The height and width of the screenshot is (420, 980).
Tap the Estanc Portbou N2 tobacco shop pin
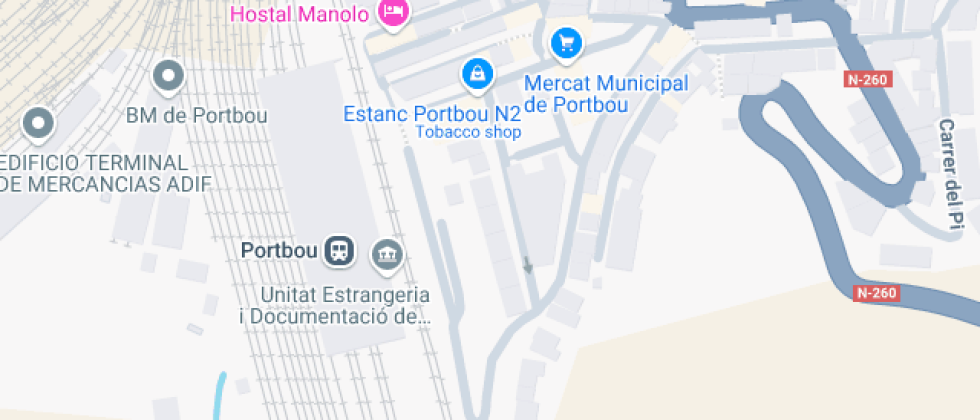[x=477, y=73]
